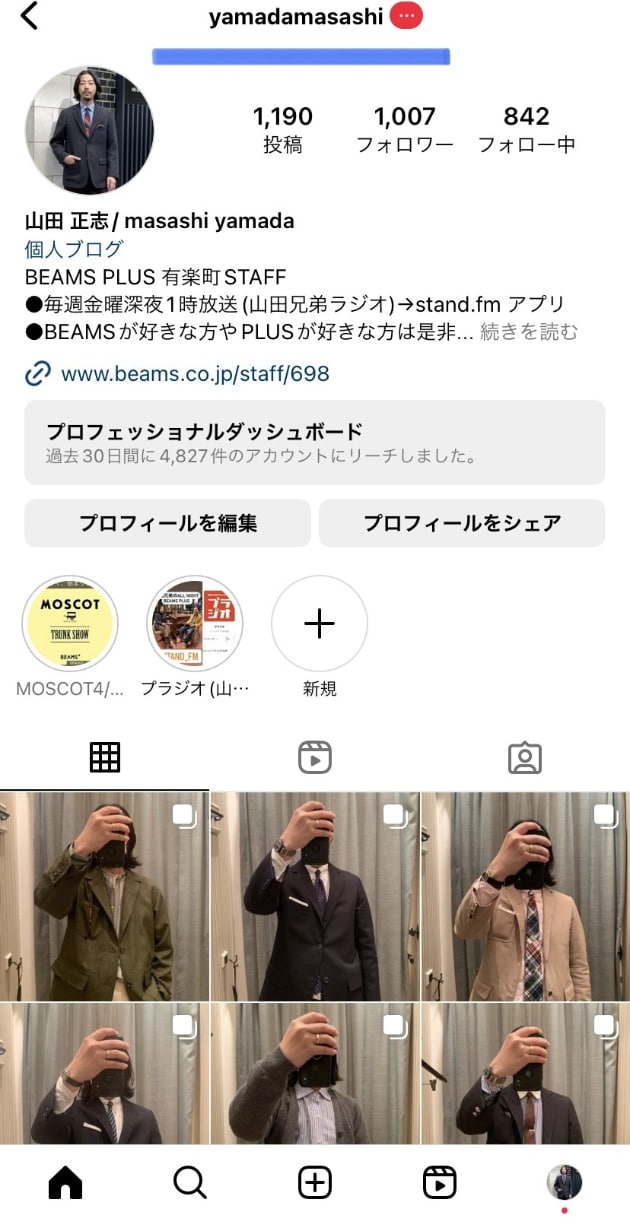
Task: Open the profile picture
Action: pyautogui.click(x=89, y=130)
